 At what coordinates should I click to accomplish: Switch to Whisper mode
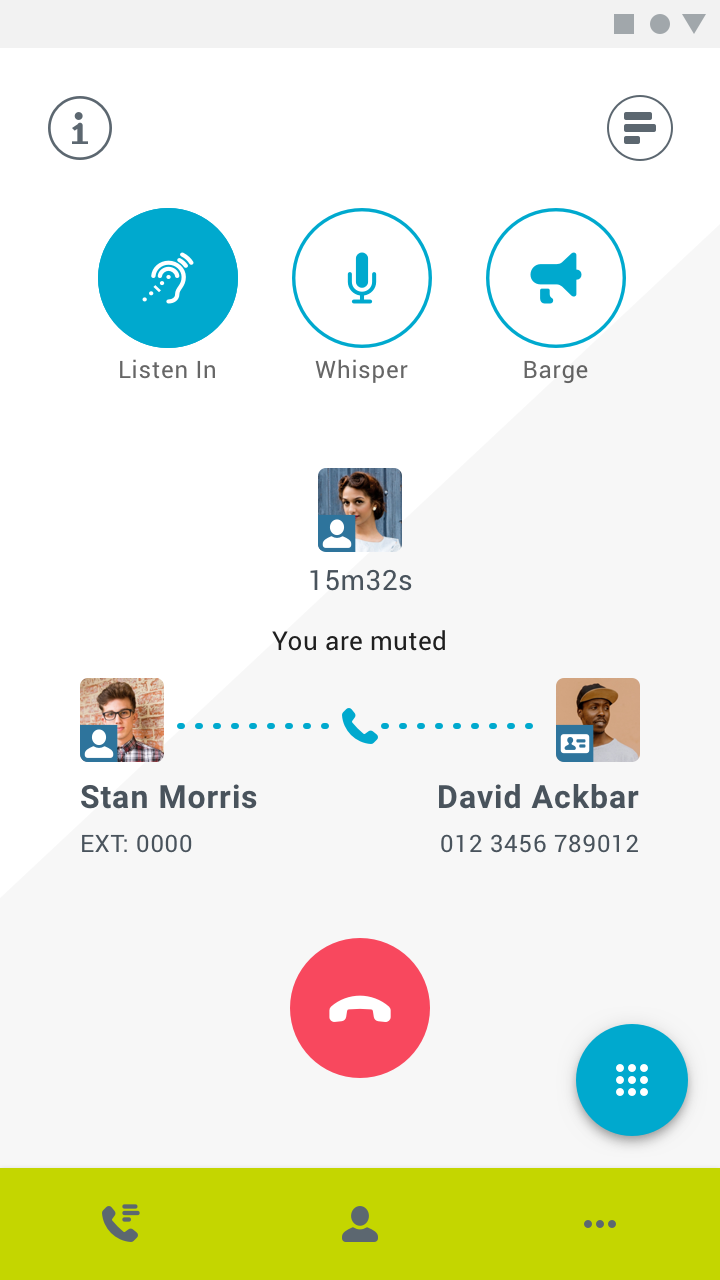tap(362, 278)
